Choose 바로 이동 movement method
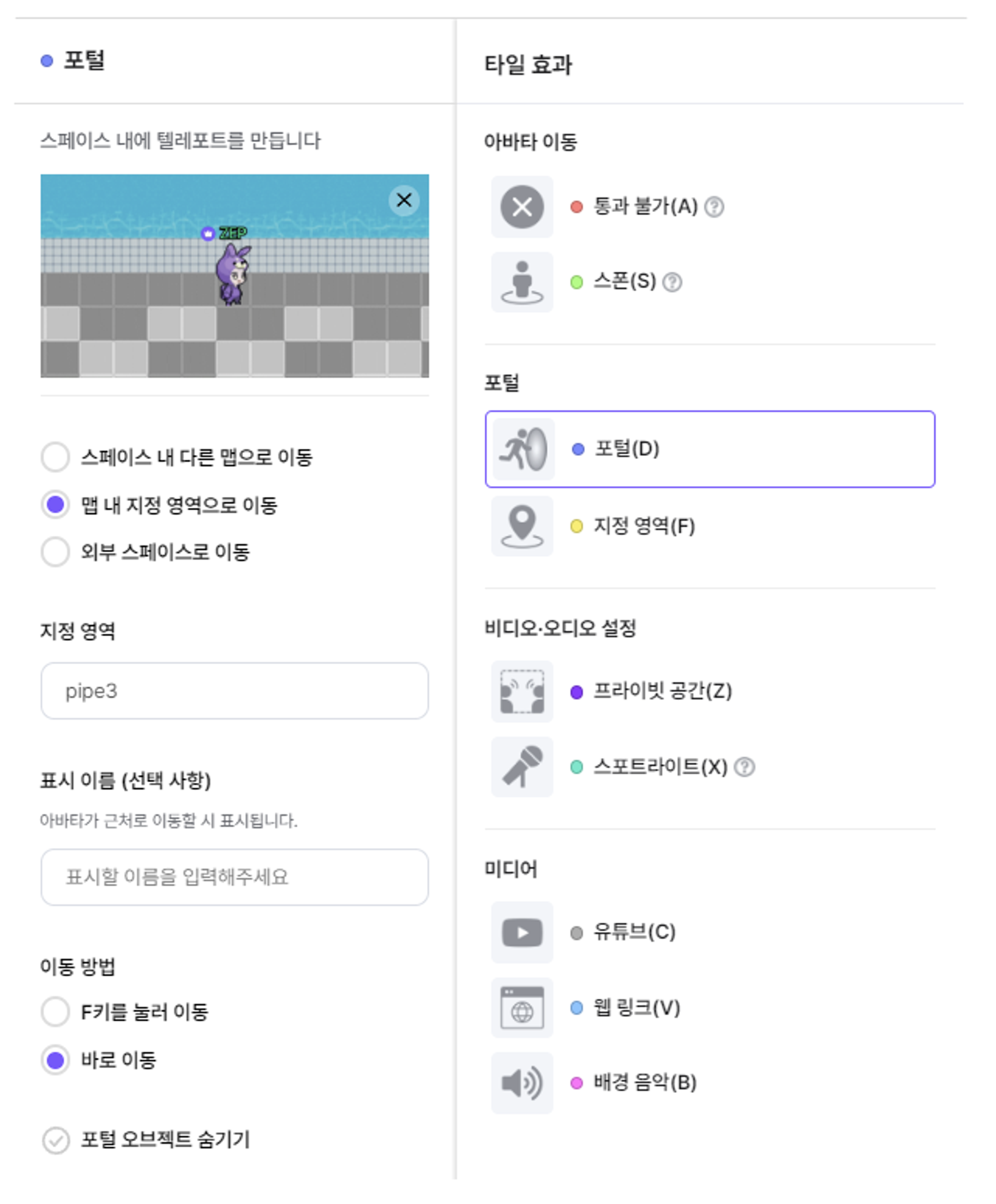 click(x=56, y=1060)
